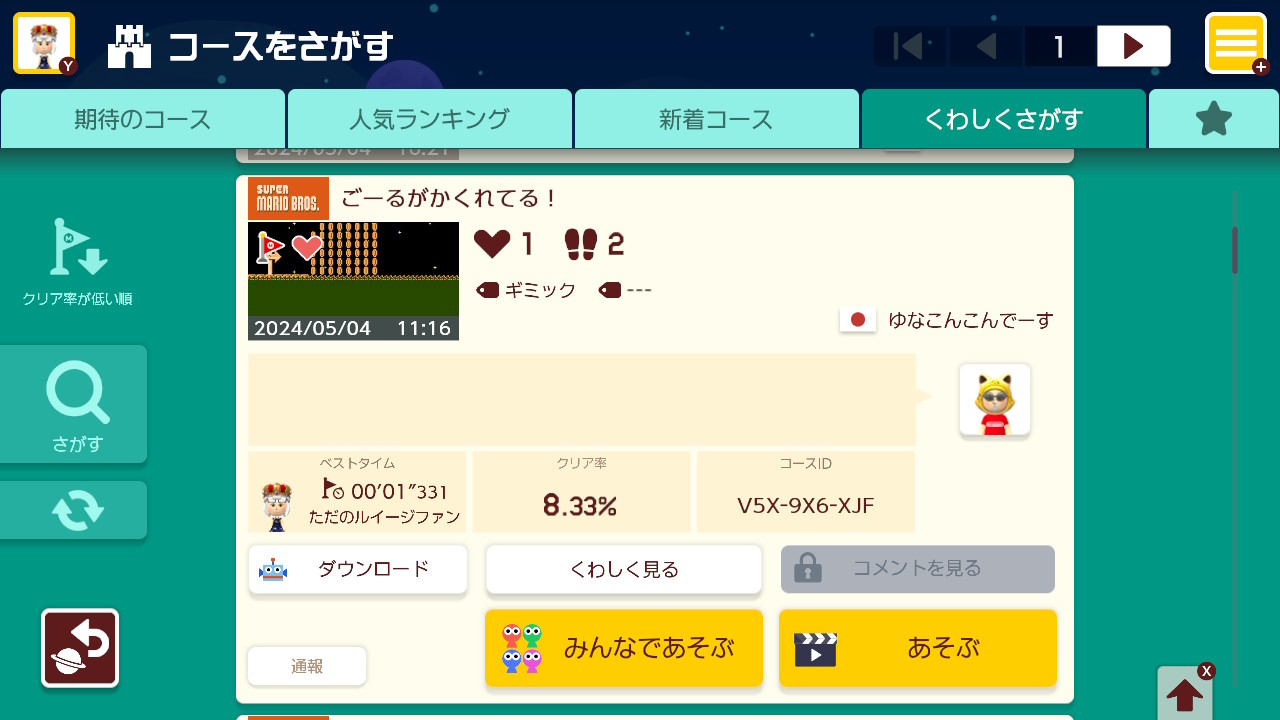
Task: Go to the next page arrow
Action: (x=1133, y=46)
